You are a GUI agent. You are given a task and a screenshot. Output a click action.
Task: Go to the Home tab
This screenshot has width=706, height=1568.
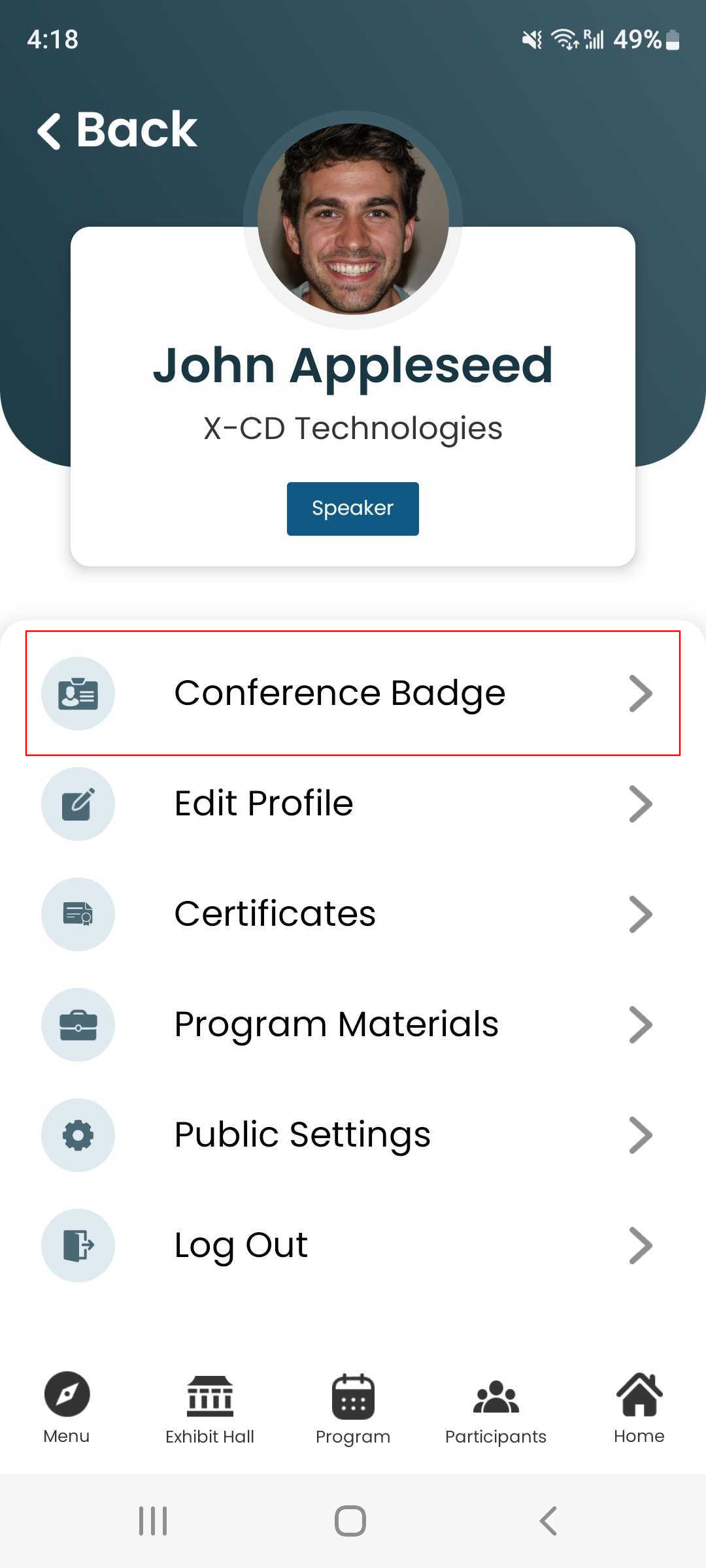pos(639,1408)
